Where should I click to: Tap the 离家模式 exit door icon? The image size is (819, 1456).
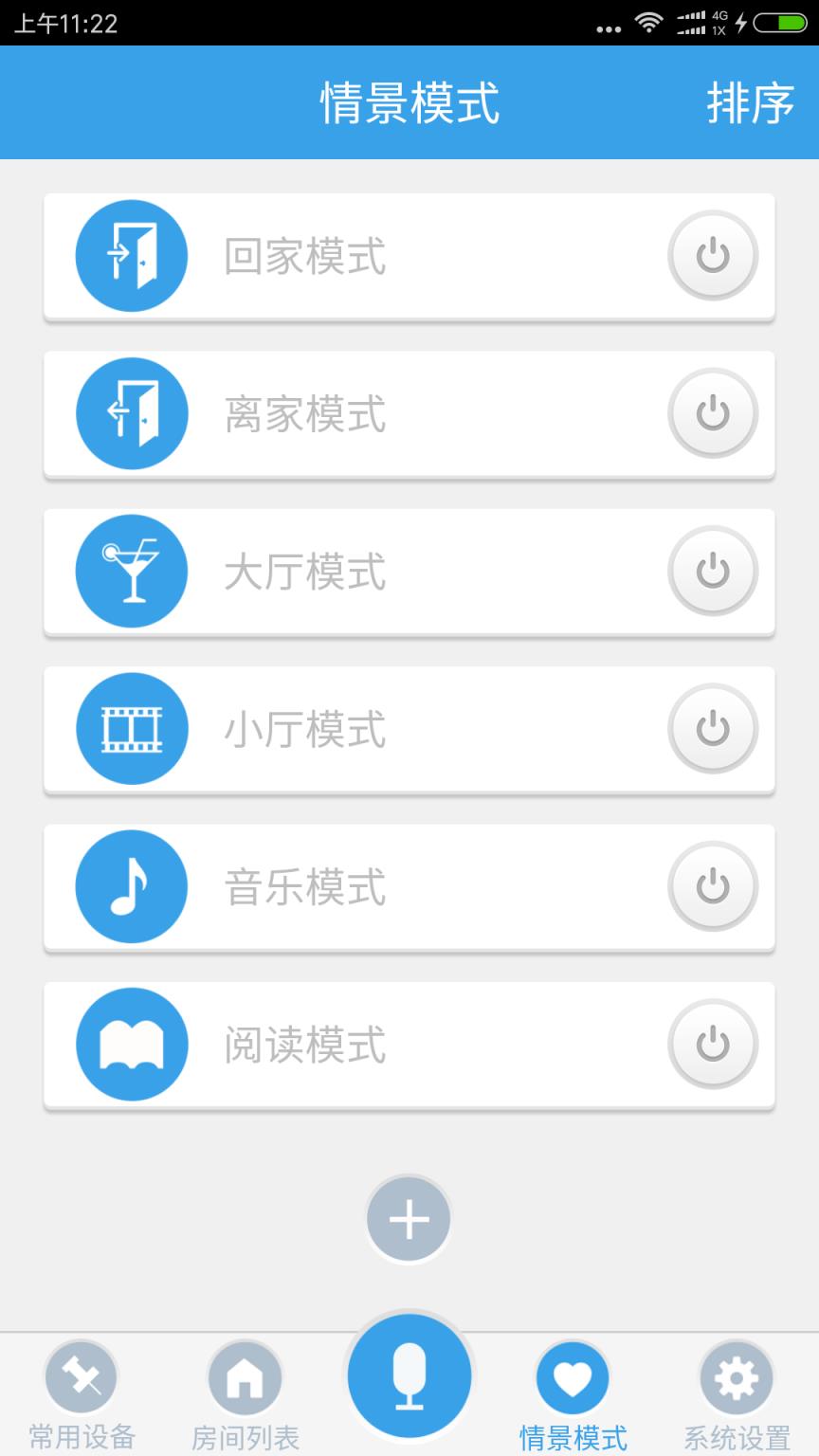click(x=131, y=413)
